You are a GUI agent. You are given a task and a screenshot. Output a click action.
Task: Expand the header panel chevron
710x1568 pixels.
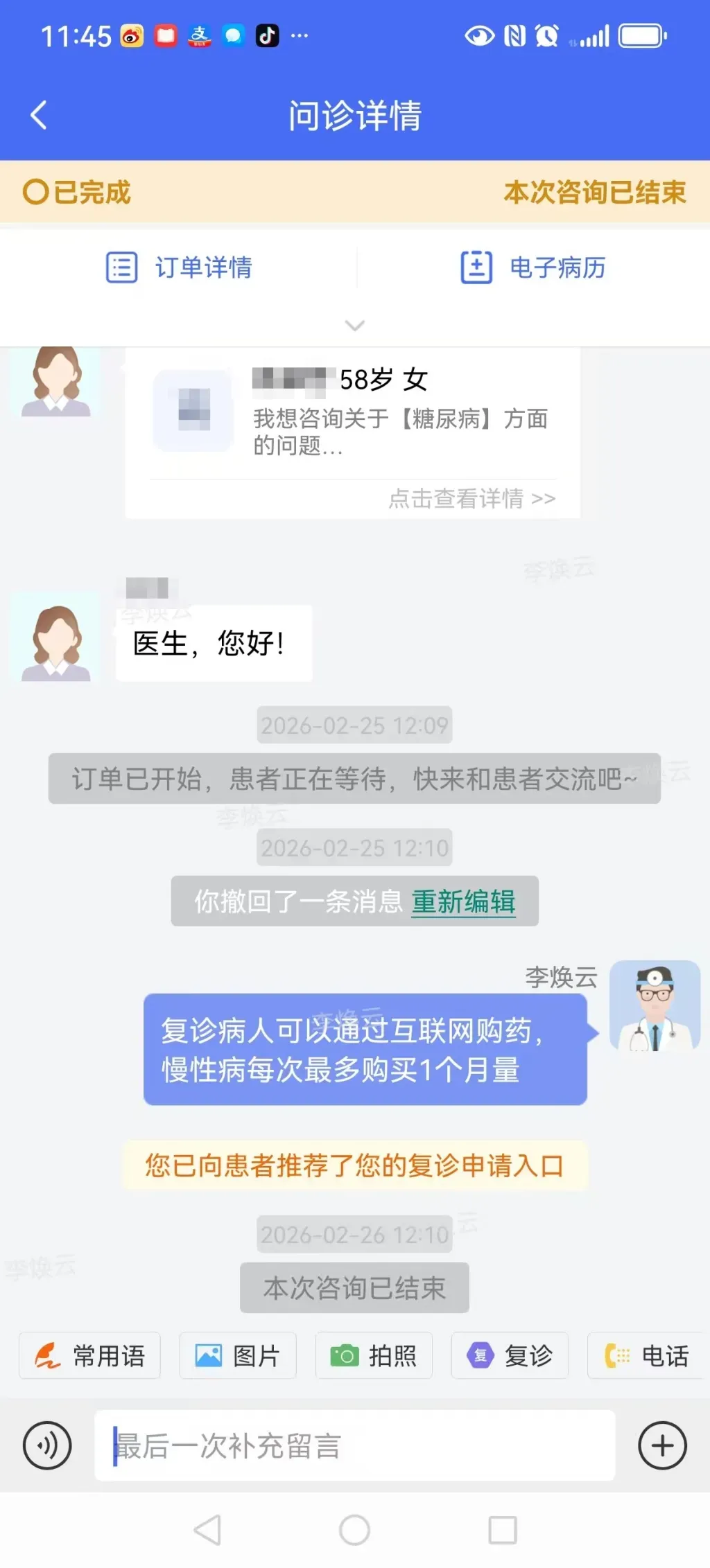point(354,325)
